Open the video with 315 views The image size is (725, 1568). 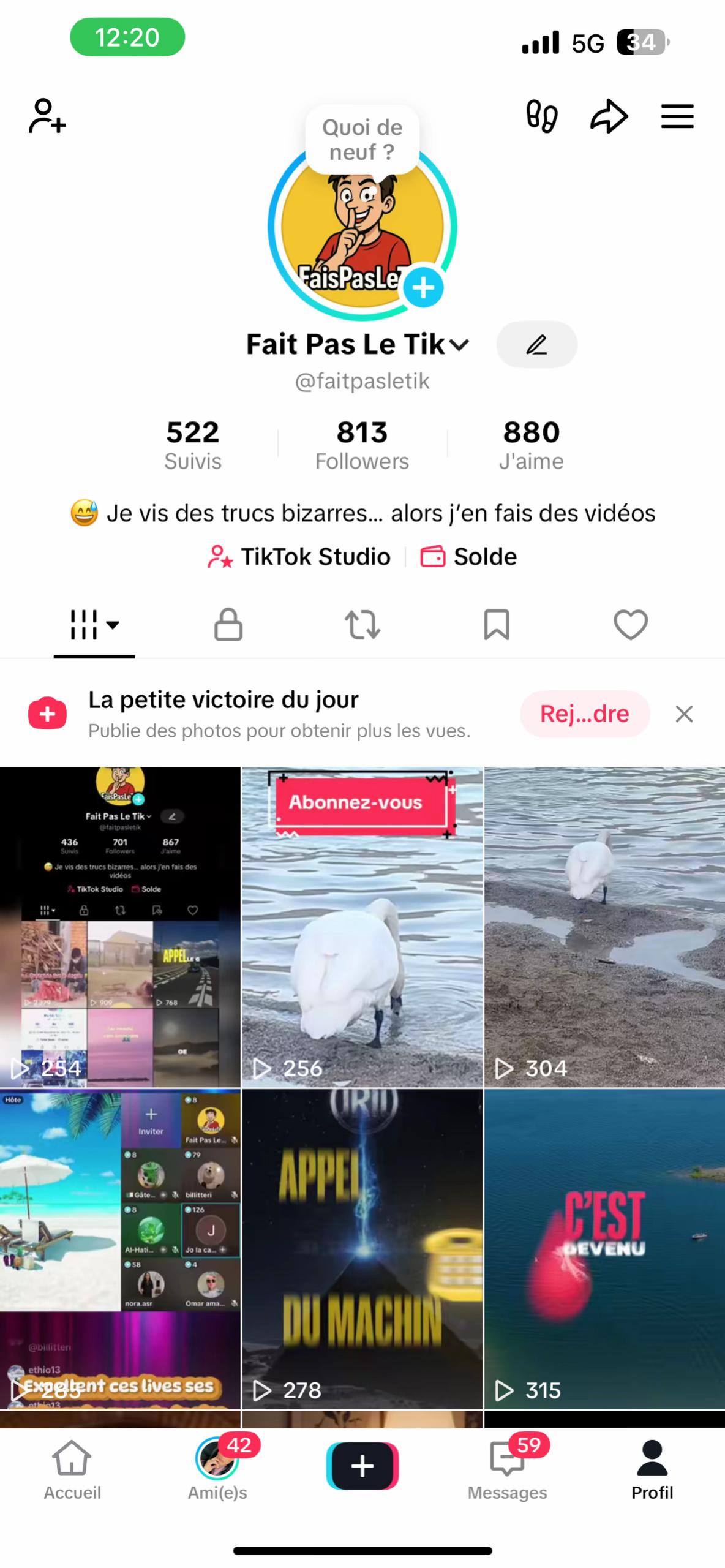[604, 1249]
